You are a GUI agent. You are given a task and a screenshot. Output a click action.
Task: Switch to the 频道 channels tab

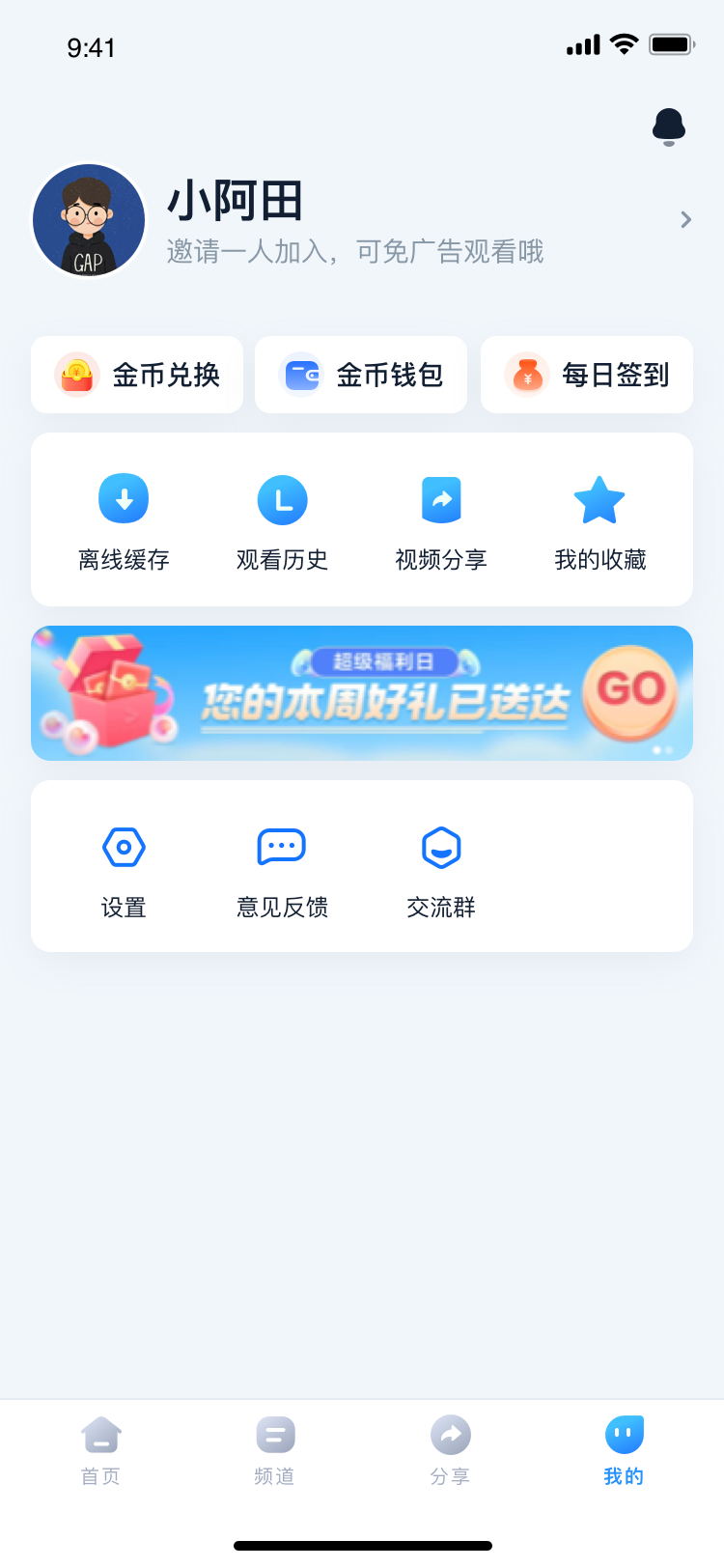click(x=275, y=1449)
